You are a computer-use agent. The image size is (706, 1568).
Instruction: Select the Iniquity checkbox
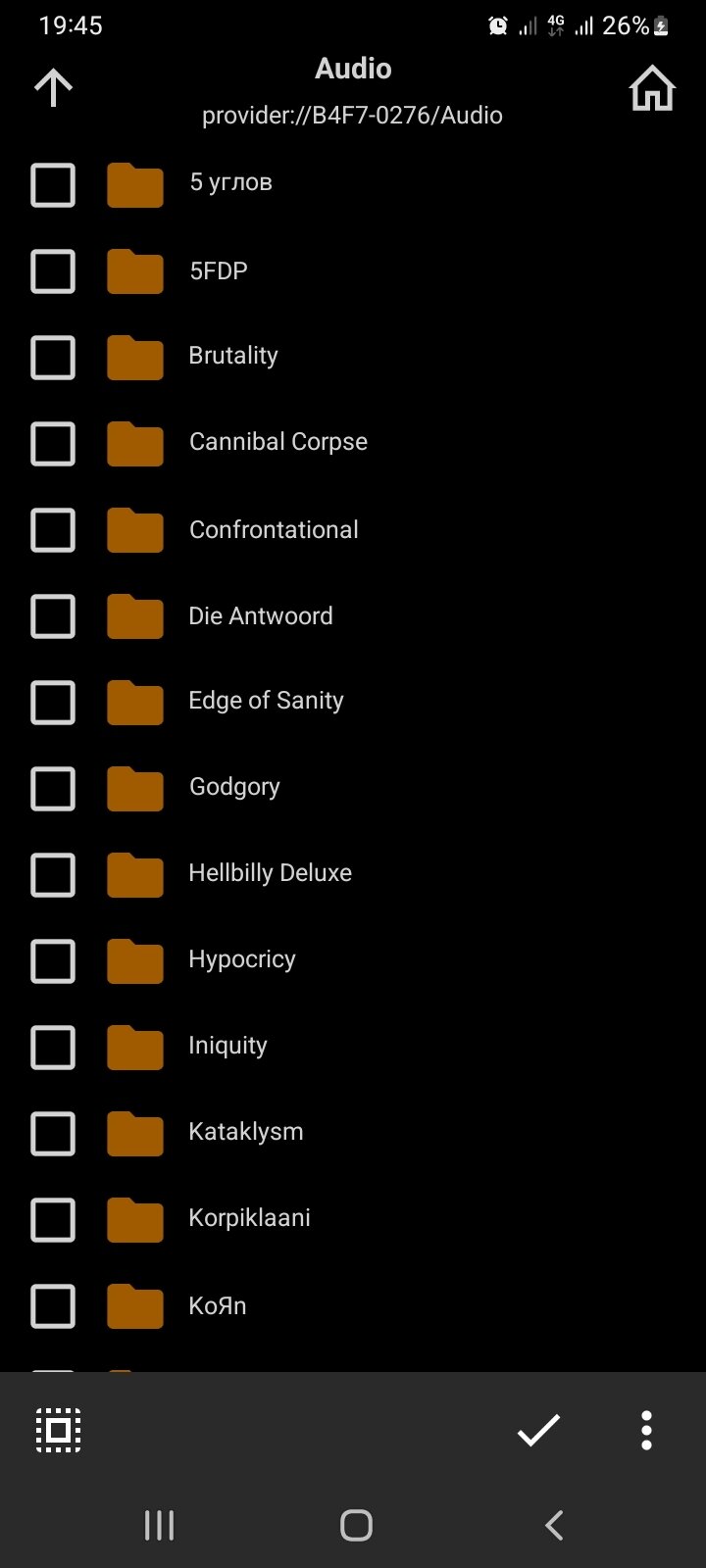53,1048
